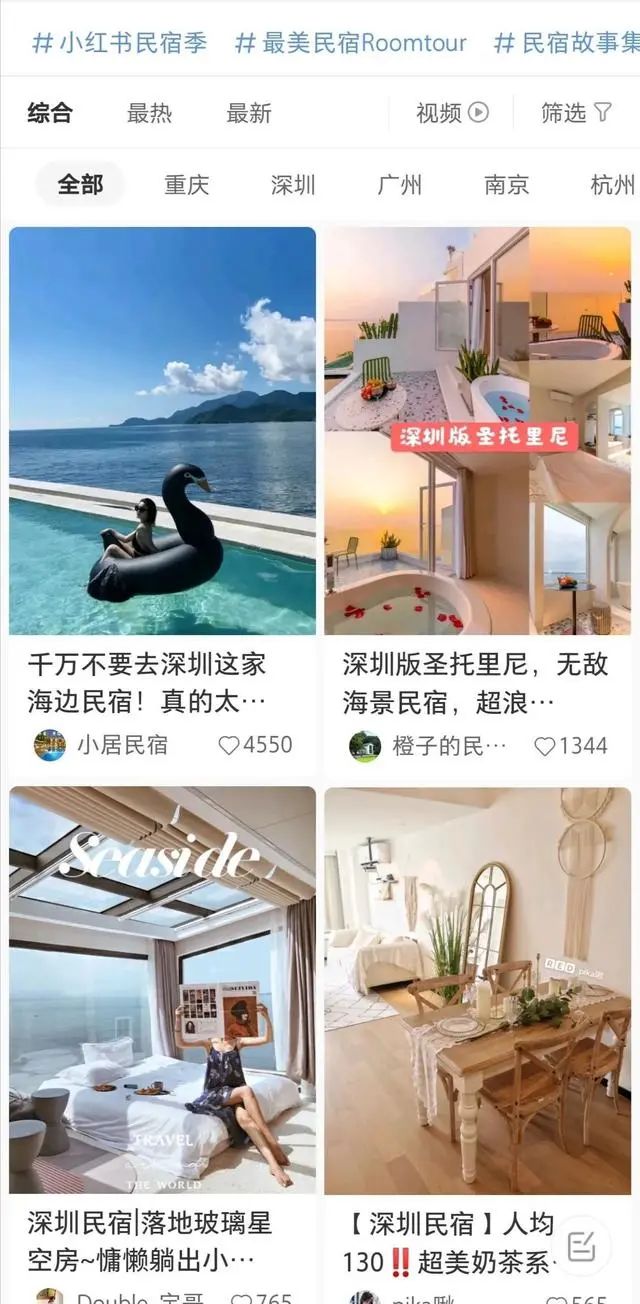Screen dimensions: 640x1304
Task: Filter by 重庆 city chip
Action: (187, 185)
